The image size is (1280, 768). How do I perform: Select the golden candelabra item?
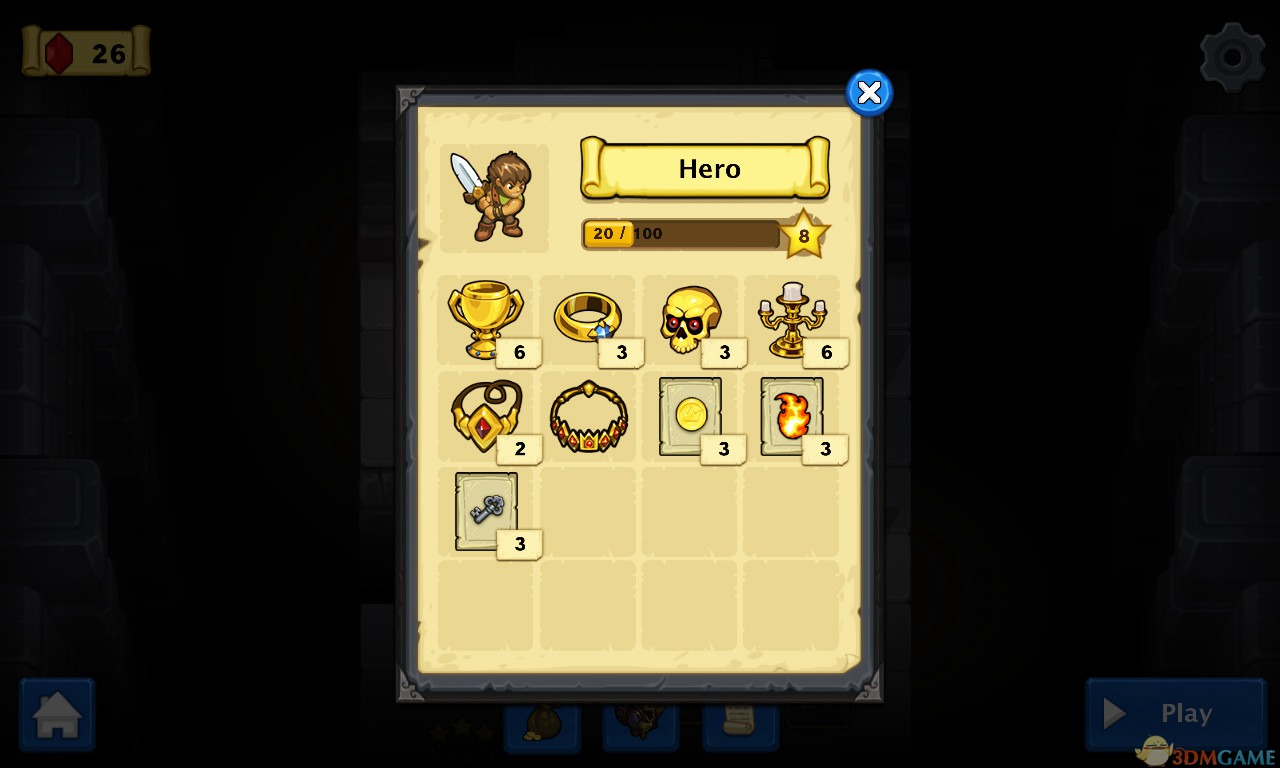click(x=792, y=318)
